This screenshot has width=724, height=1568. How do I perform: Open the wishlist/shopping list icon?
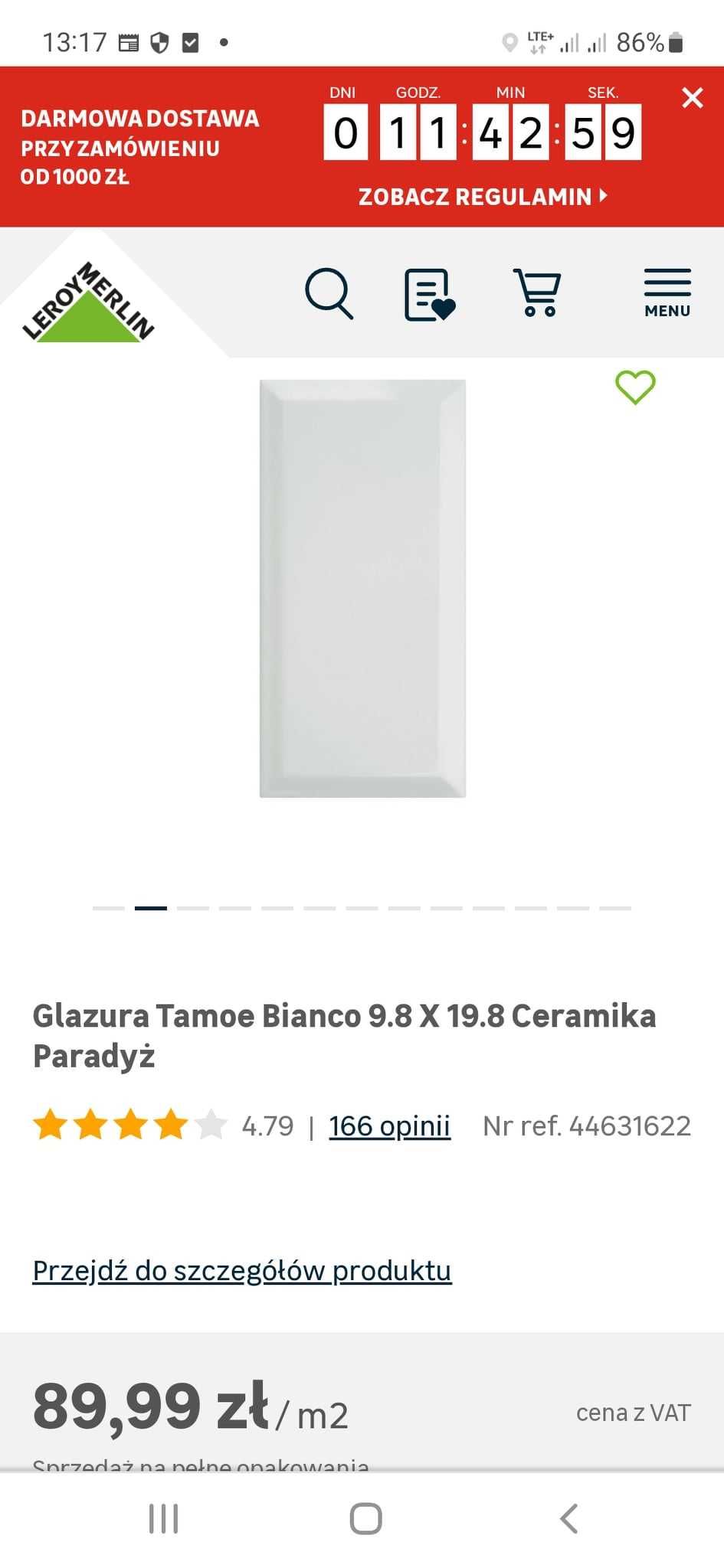tap(429, 294)
